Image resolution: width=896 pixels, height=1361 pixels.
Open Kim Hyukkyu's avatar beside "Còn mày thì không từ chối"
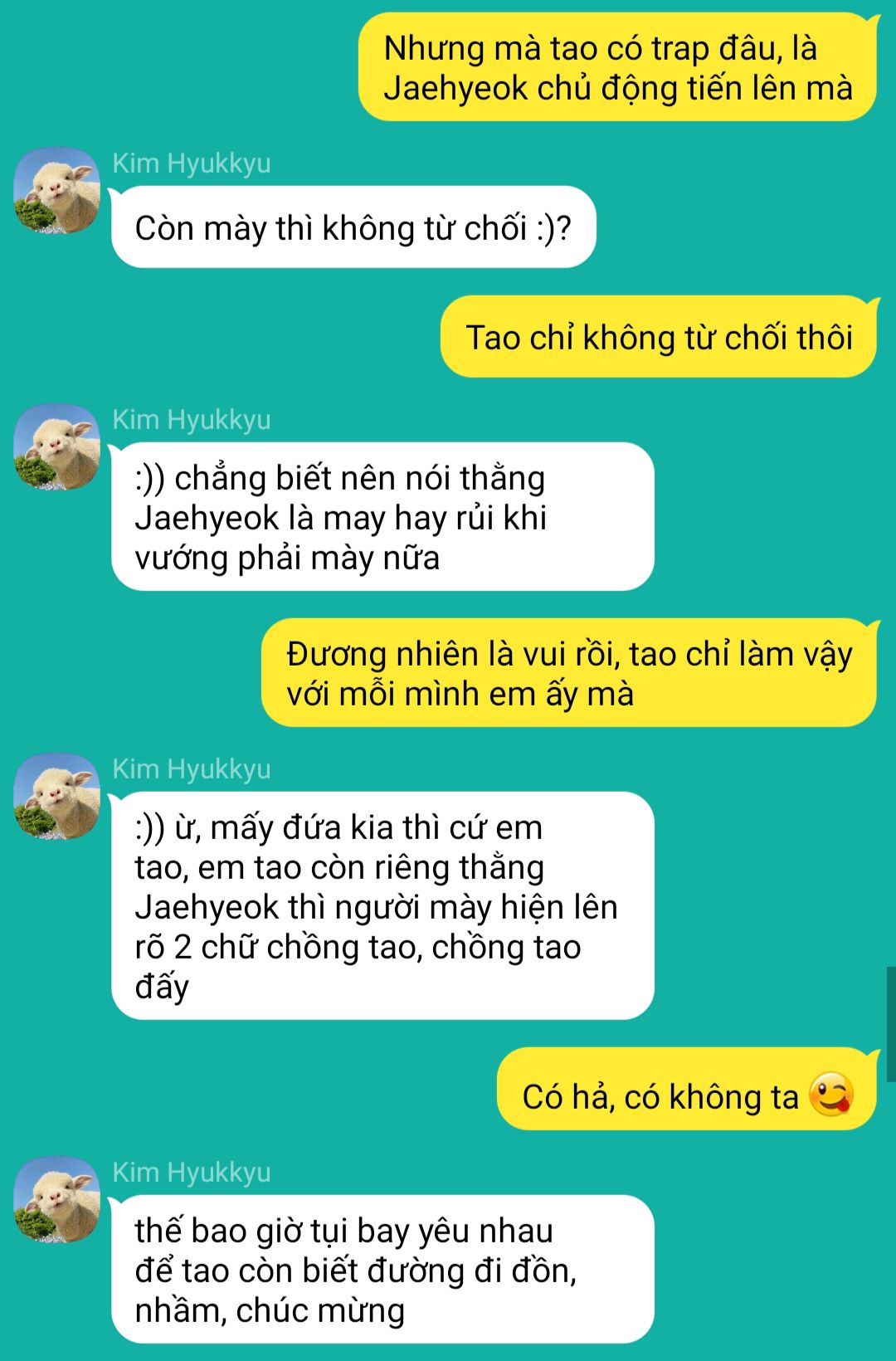pyautogui.click(x=57, y=191)
